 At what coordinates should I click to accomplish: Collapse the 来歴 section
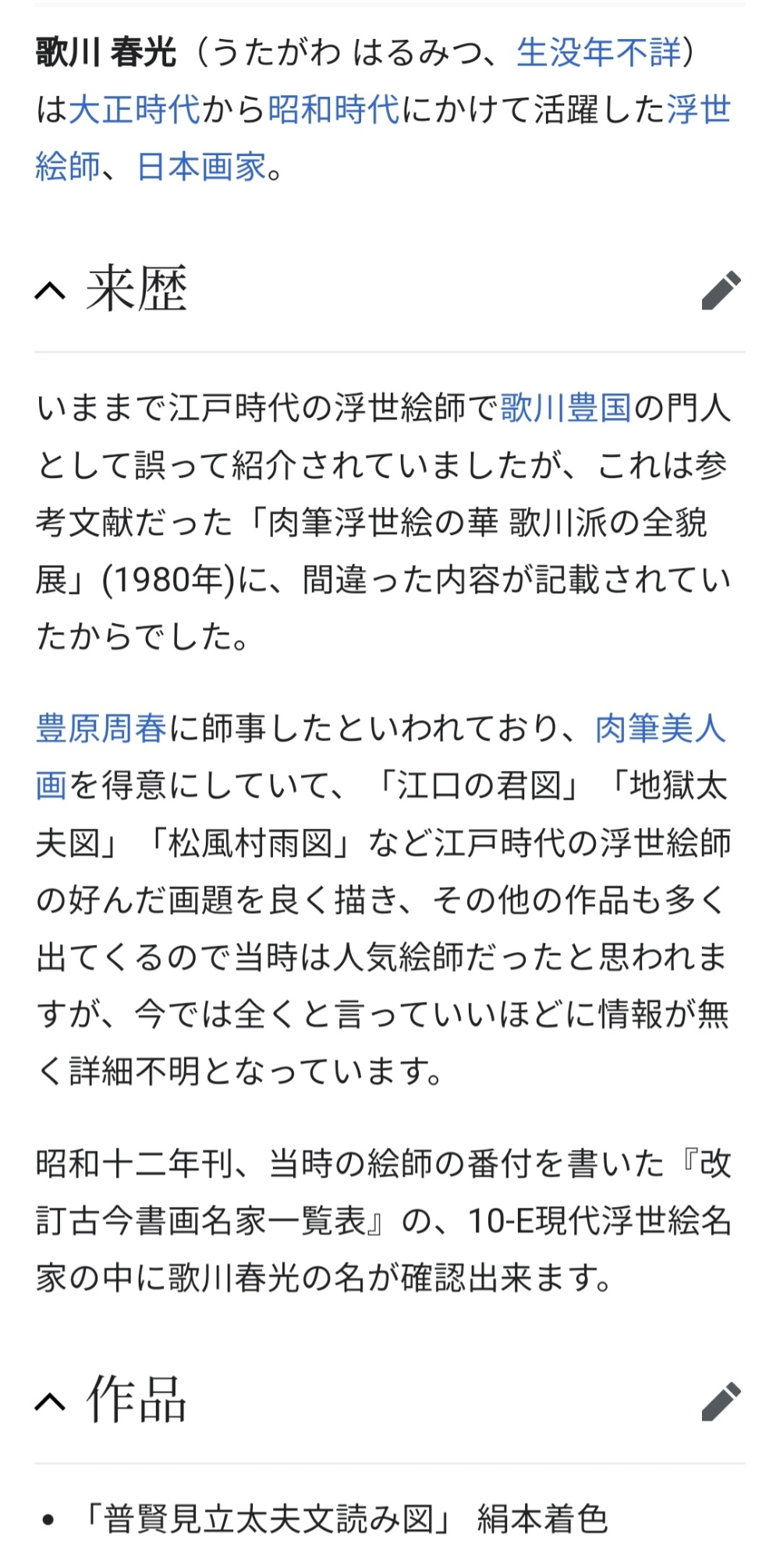(51, 291)
